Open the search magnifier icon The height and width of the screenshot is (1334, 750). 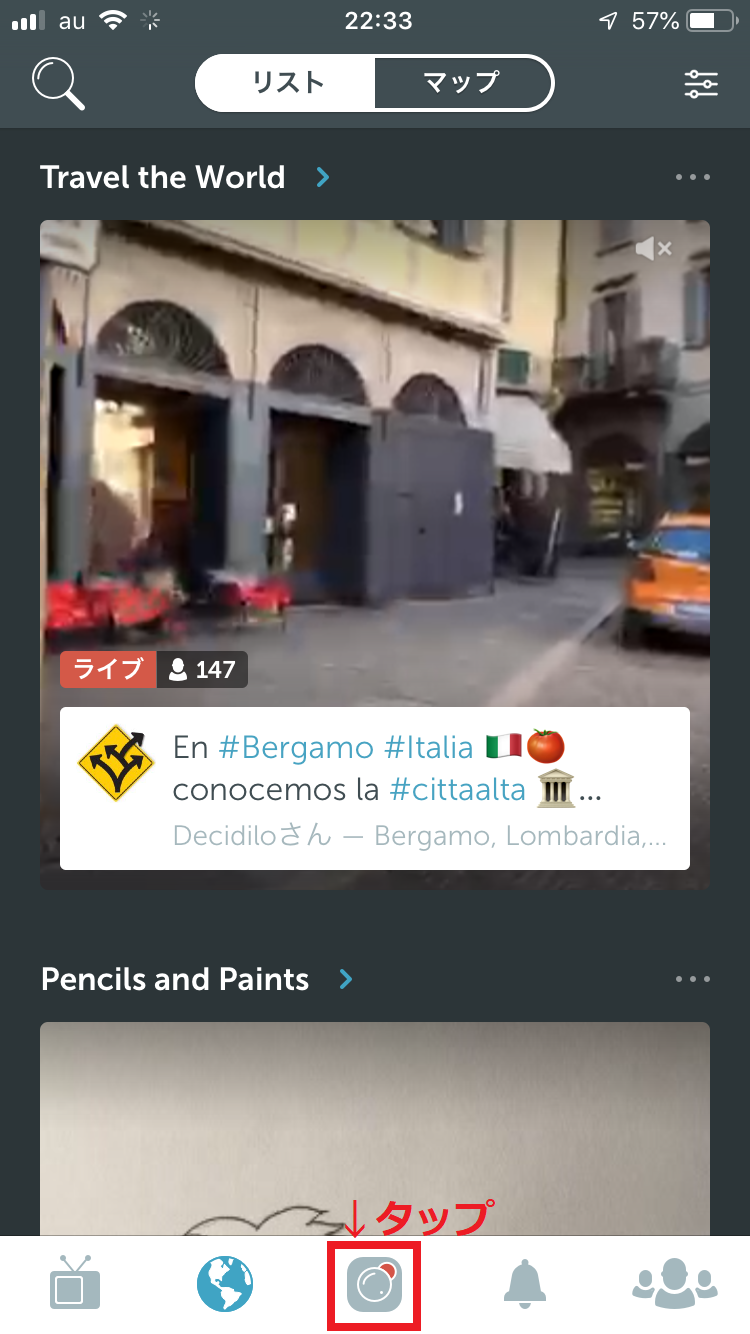[58, 83]
